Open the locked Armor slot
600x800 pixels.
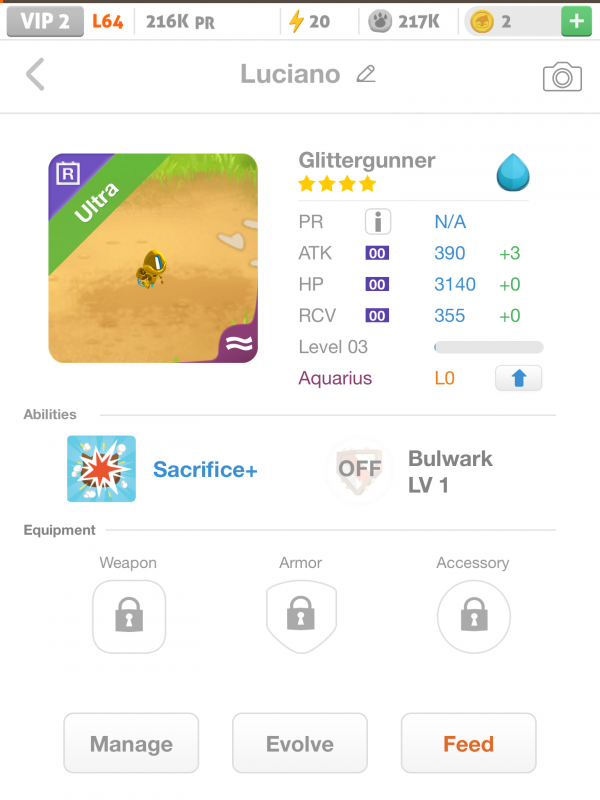click(300, 616)
